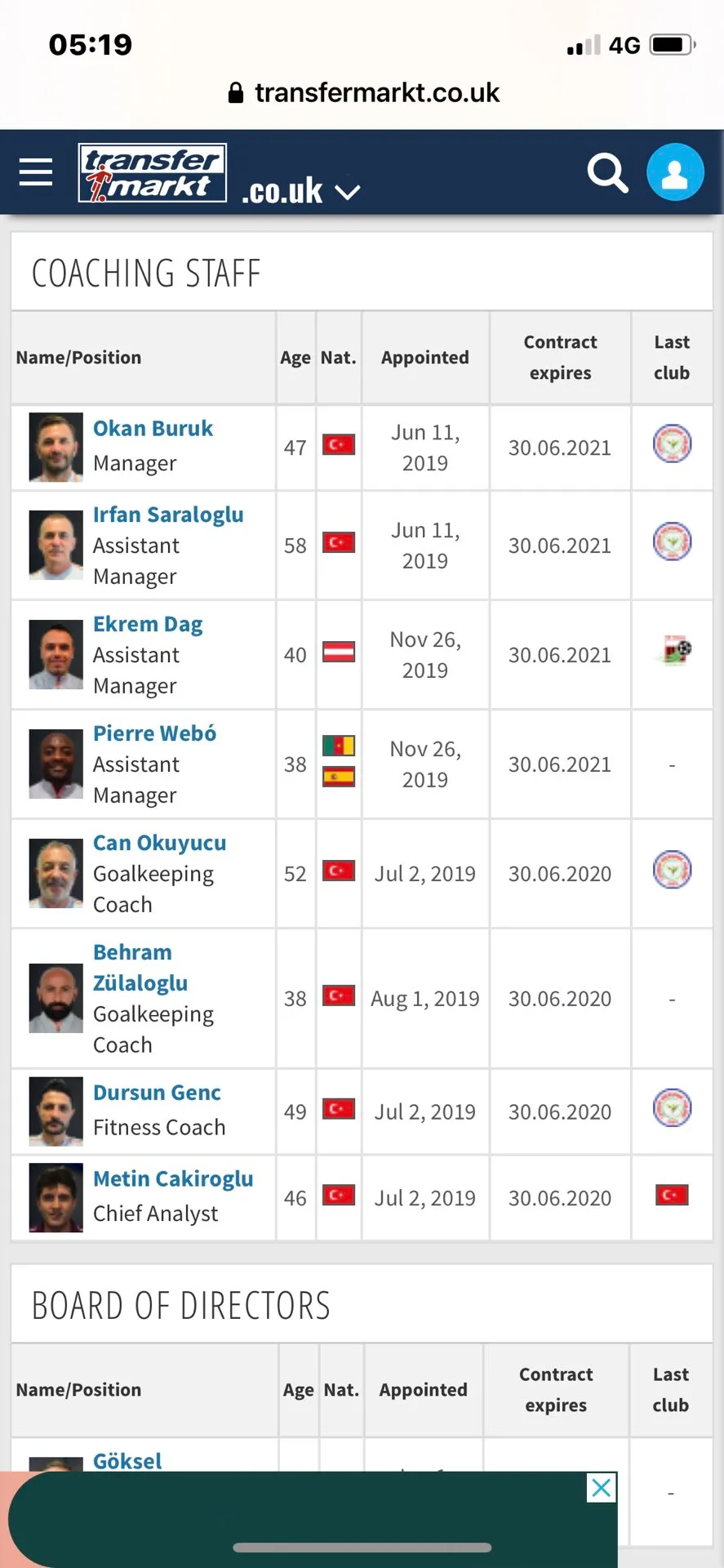Image resolution: width=724 pixels, height=1568 pixels.
Task: Open the search magnifier icon
Action: pos(607,172)
